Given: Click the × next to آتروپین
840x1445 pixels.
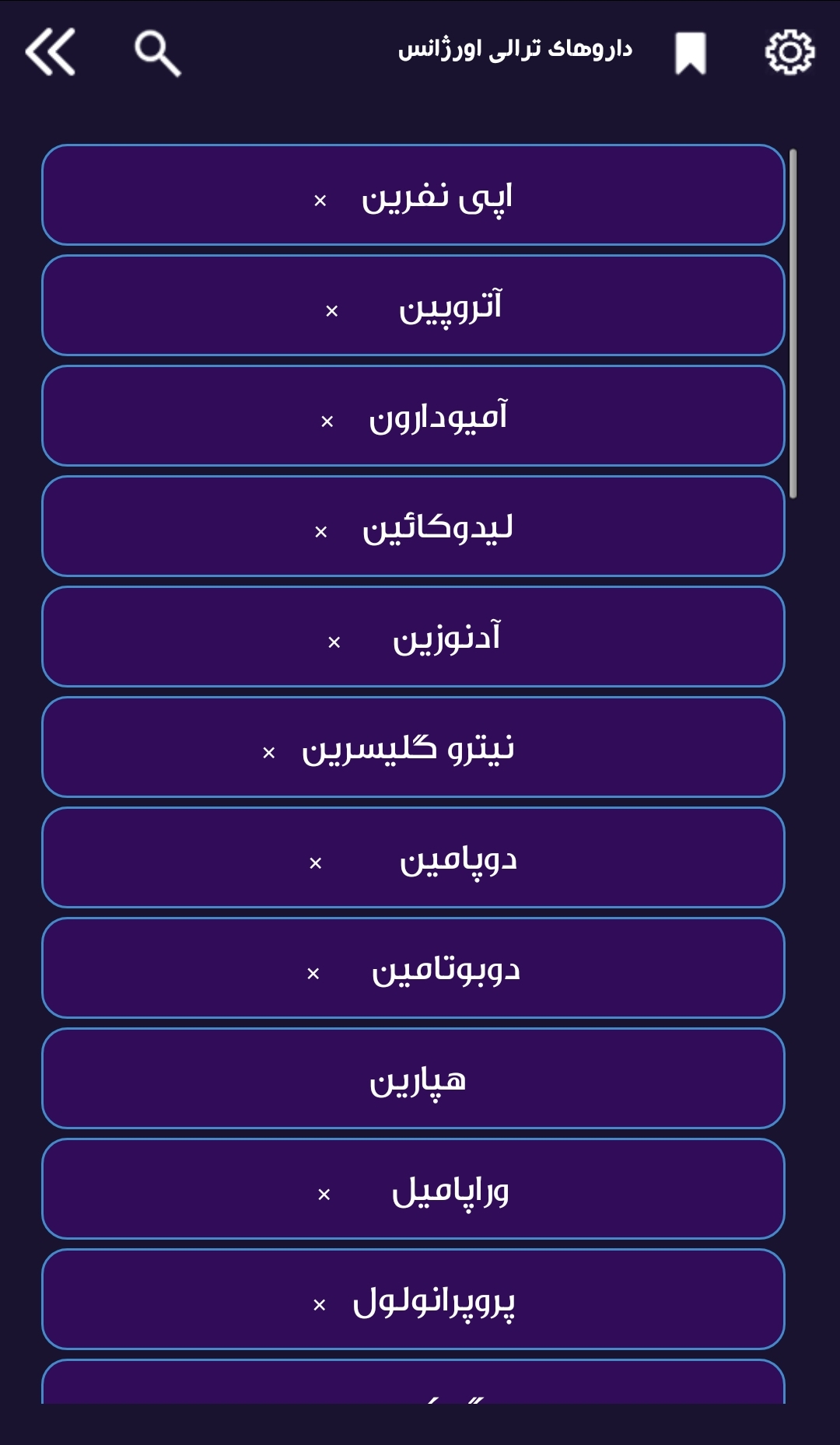Looking at the screenshot, I should (333, 311).
